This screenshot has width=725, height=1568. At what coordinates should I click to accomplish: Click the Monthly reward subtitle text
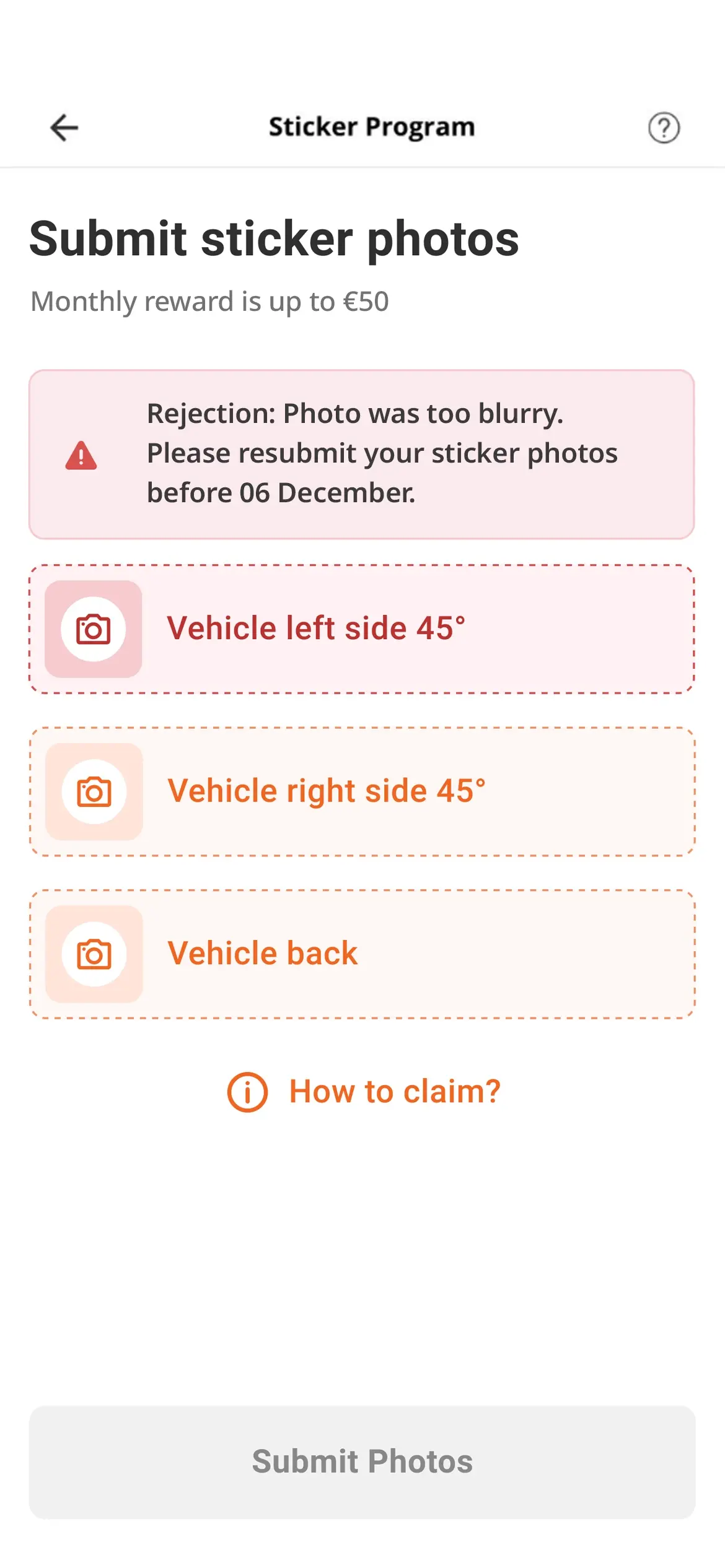(x=209, y=302)
